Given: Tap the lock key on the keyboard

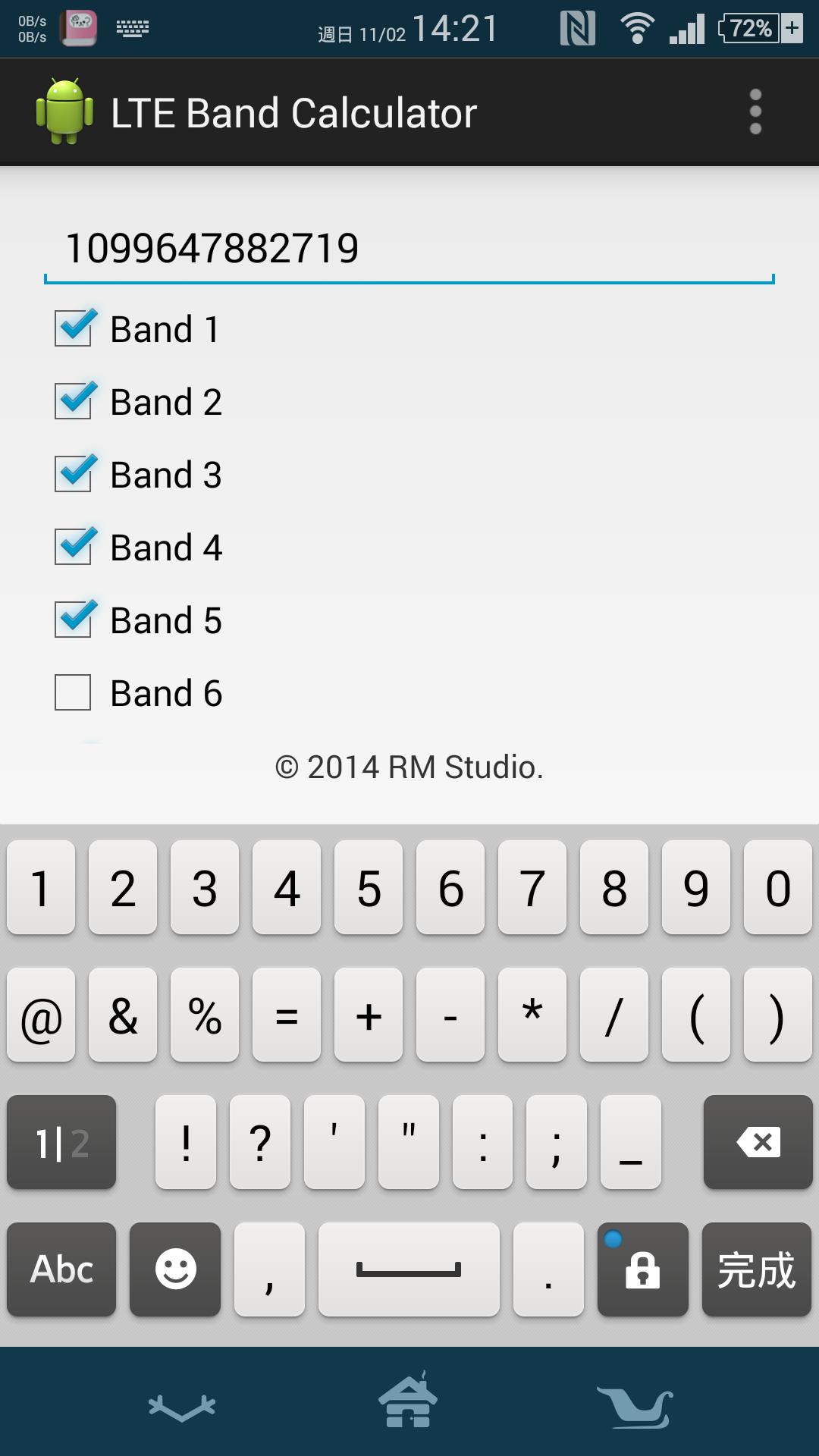Looking at the screenshot, I should (x=642, y=1269).
